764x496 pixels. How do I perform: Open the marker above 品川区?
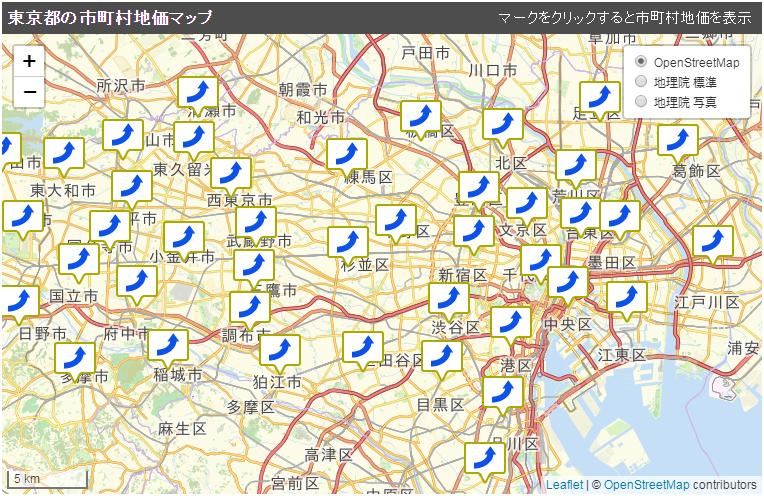pyautogui.click(x=485, y=459)
